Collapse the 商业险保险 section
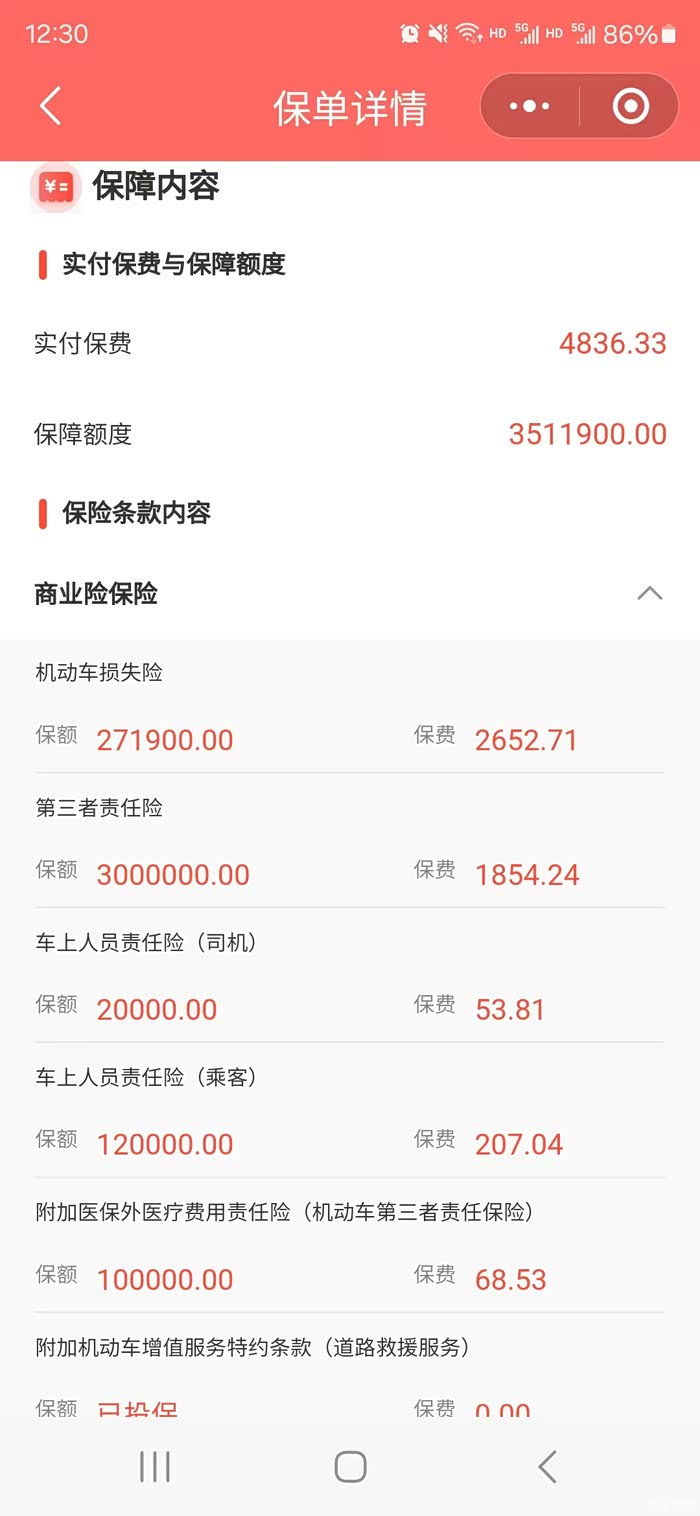 [650, 593]
